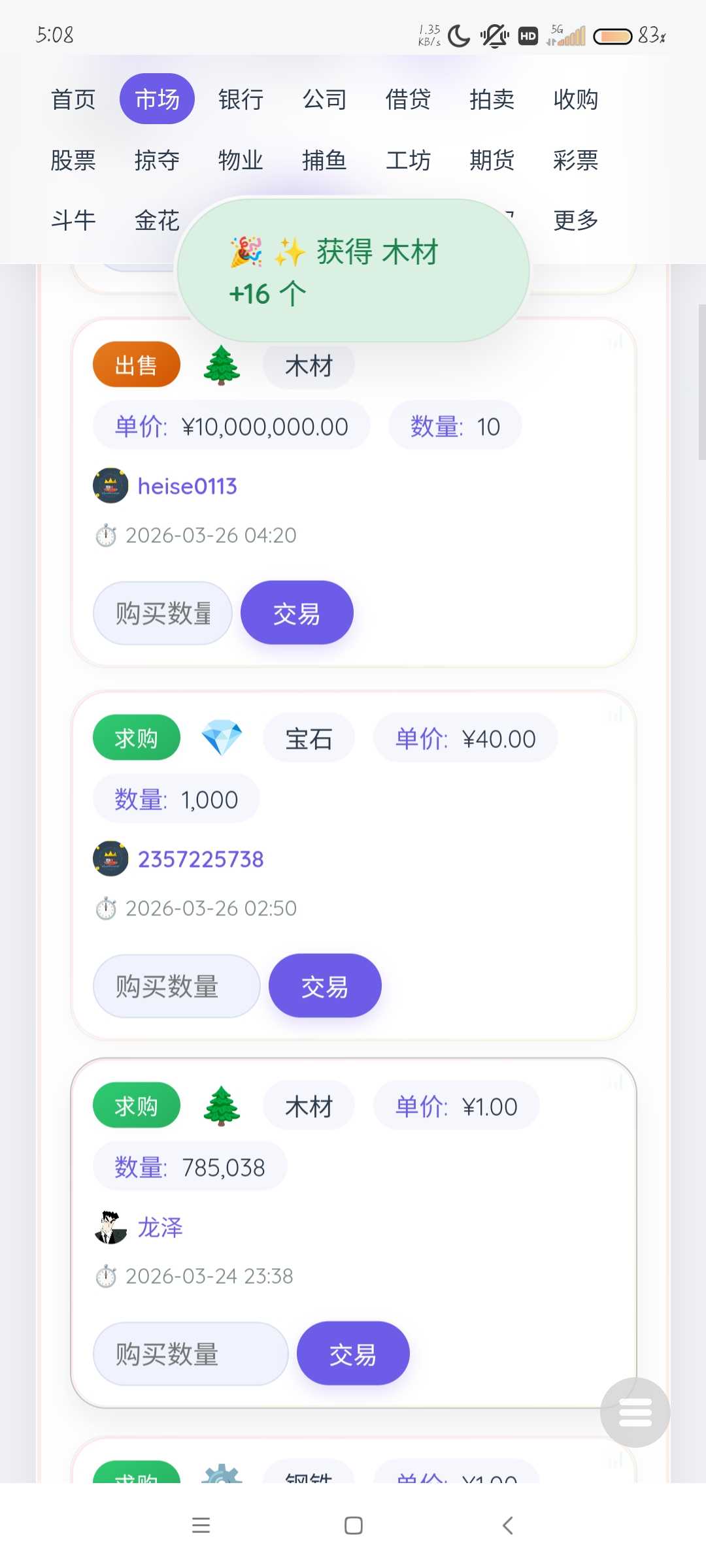The image size is (706, 1568).
Task: Tap 交易 on the 宝石 request
Action: click(325, 986)
